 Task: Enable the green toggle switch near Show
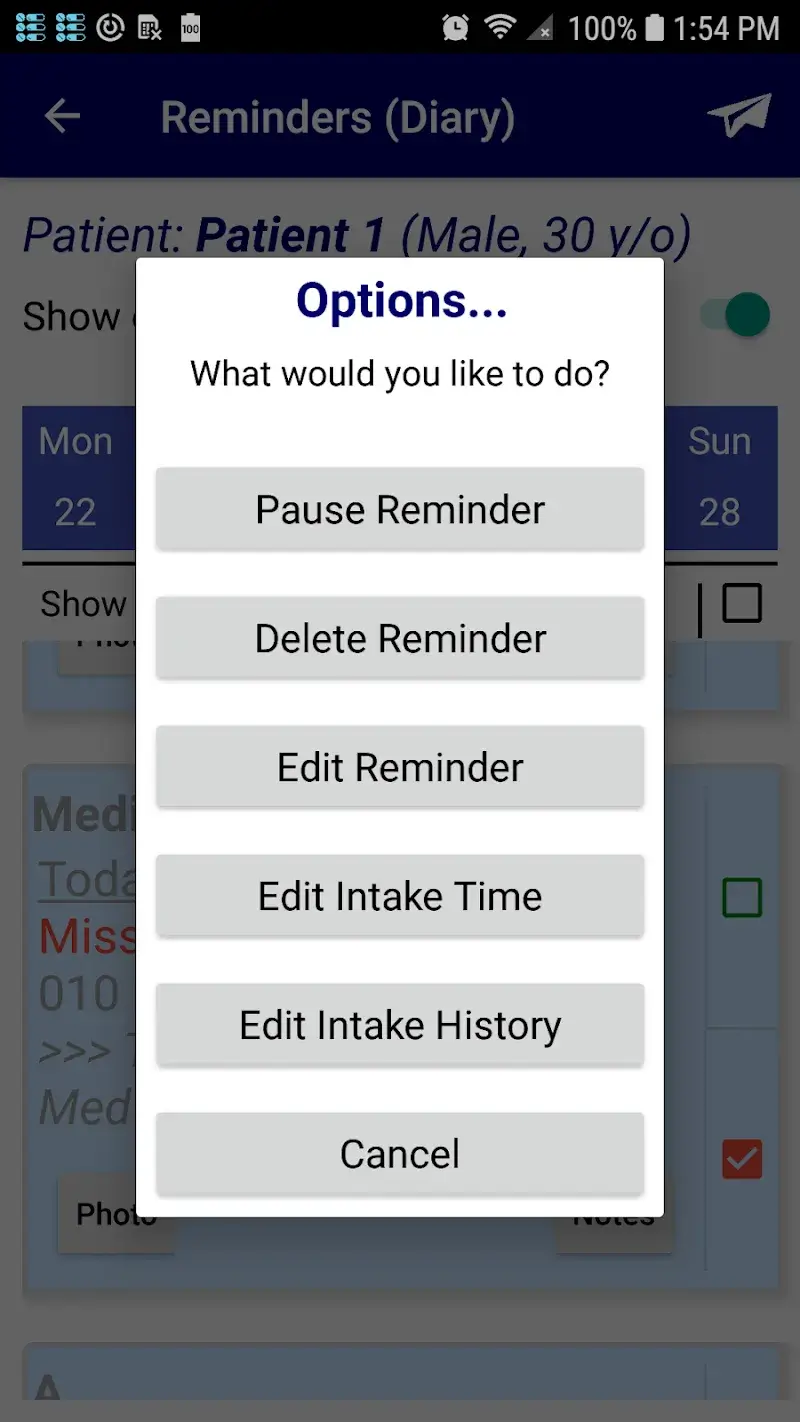(x=736, y=315)
